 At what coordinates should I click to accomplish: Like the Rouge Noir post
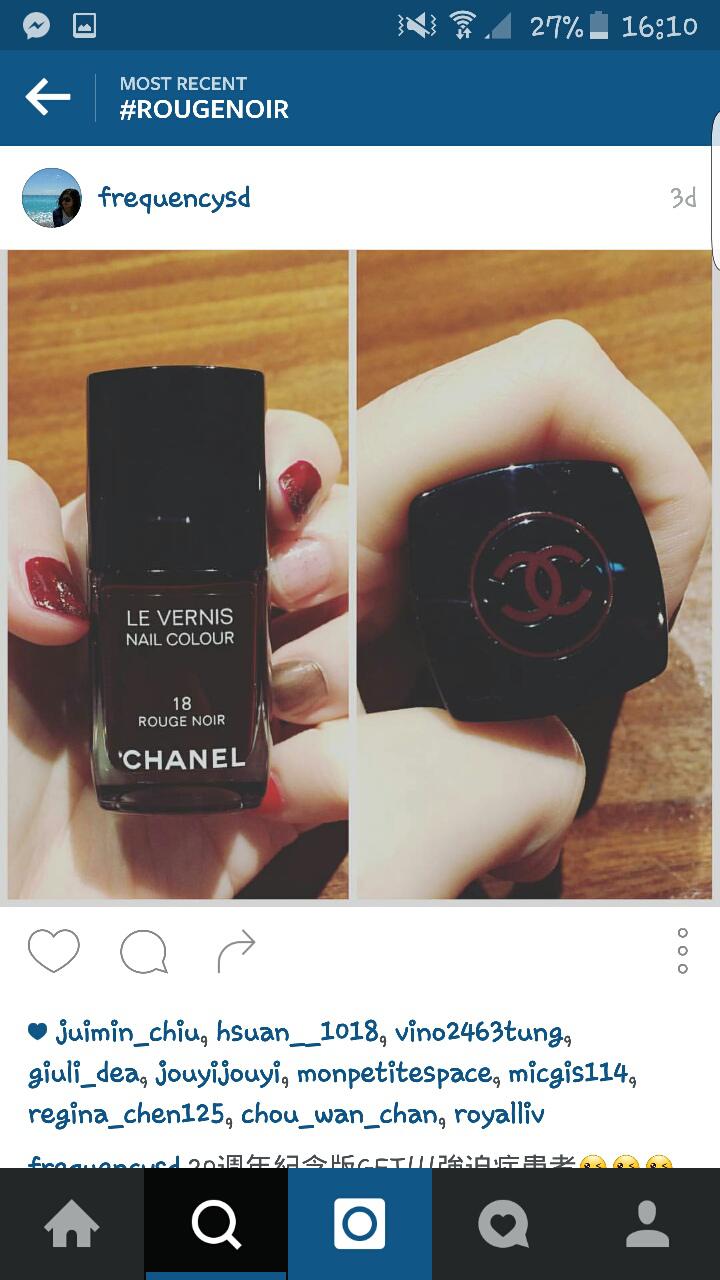(54, 950)
